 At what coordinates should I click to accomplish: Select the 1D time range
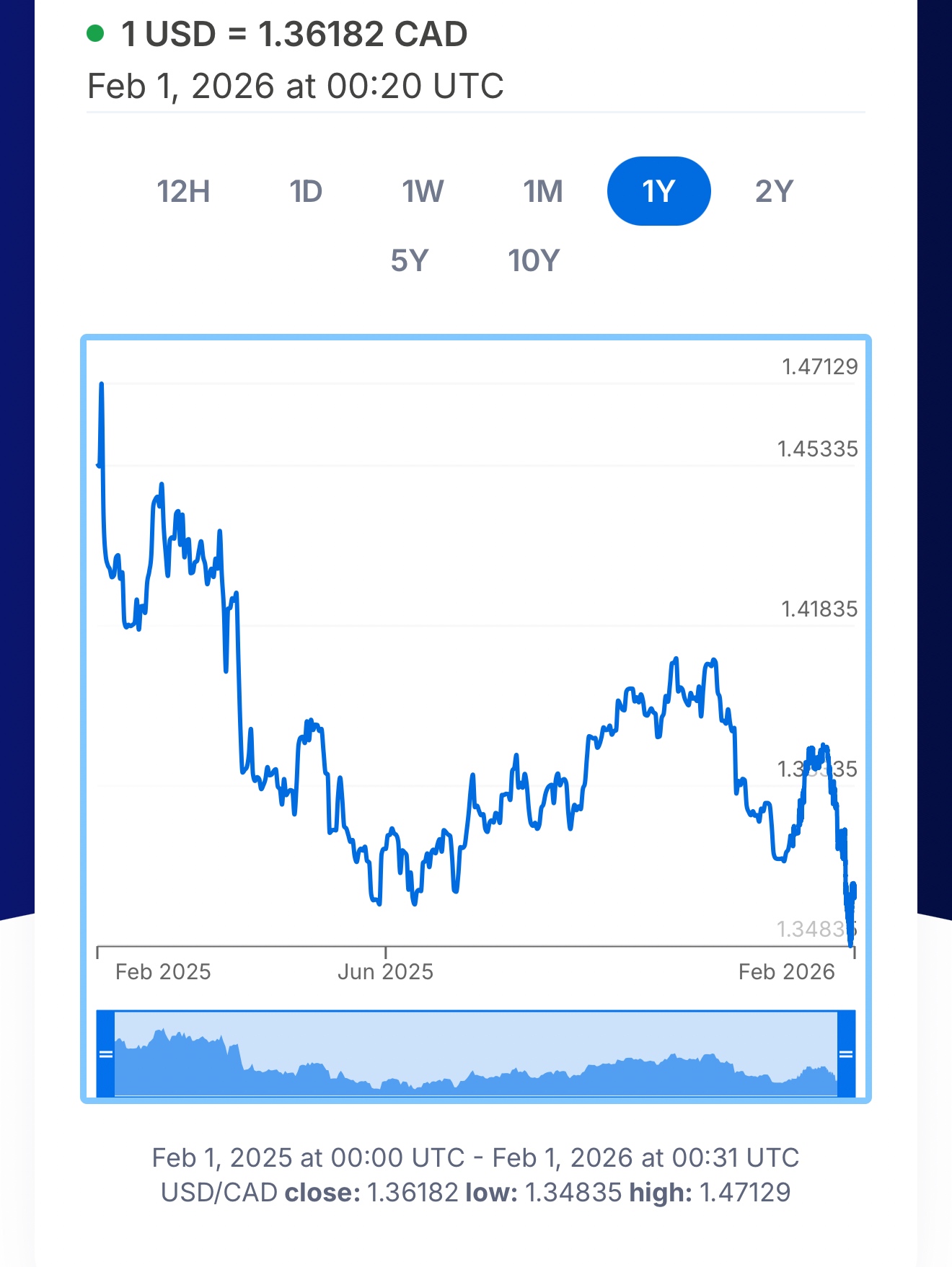tap(306, 192)
